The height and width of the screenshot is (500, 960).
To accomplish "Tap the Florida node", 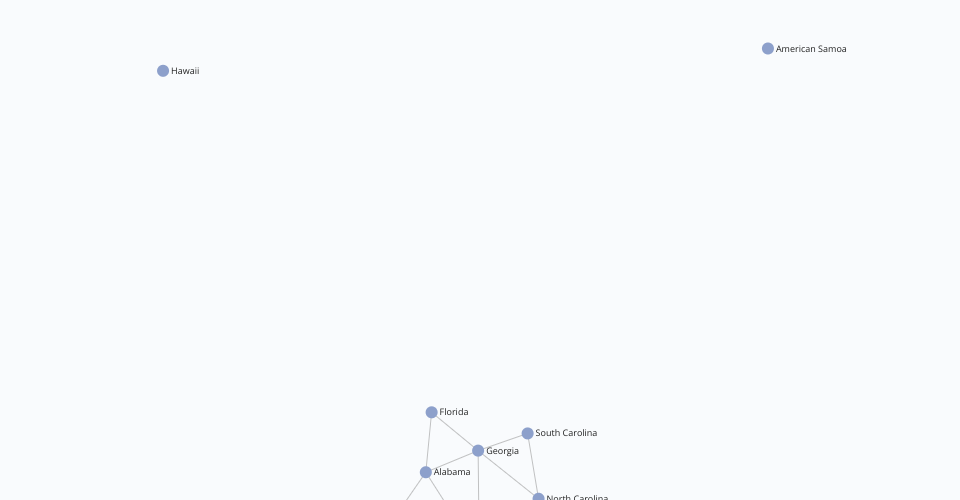I will tap(431, 412).
